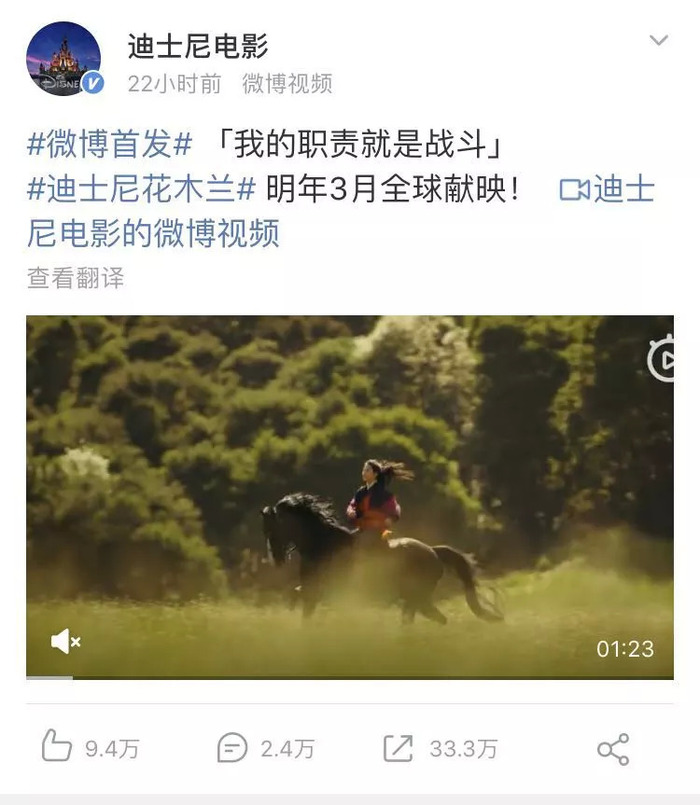The width and height of the screenshot is (700, 805).
Task: Tap the watch later clock icon
Action: tap(662, 360)
